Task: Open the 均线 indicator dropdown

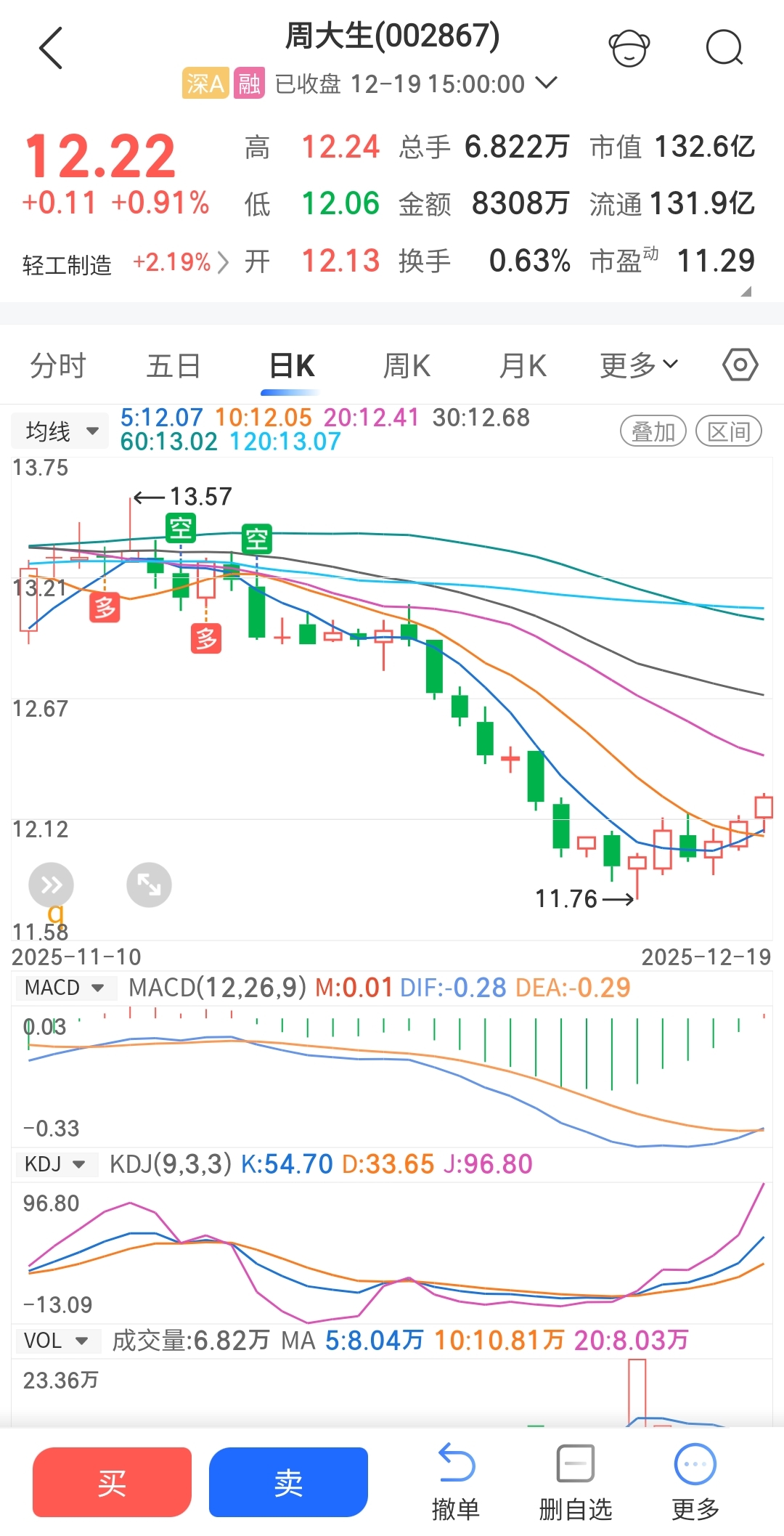Action: point(61,431)
